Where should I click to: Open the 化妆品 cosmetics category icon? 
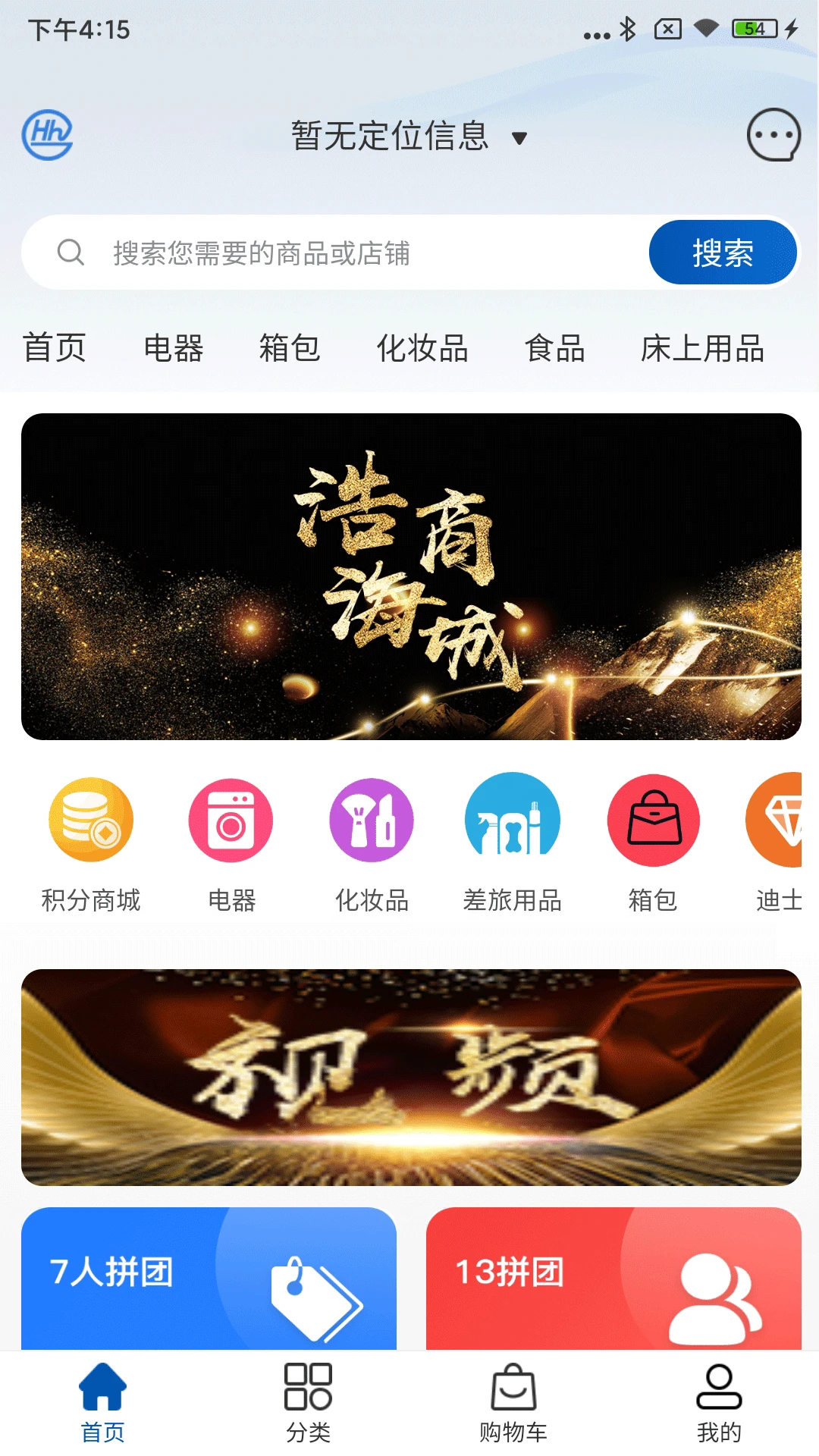(372, 820)
